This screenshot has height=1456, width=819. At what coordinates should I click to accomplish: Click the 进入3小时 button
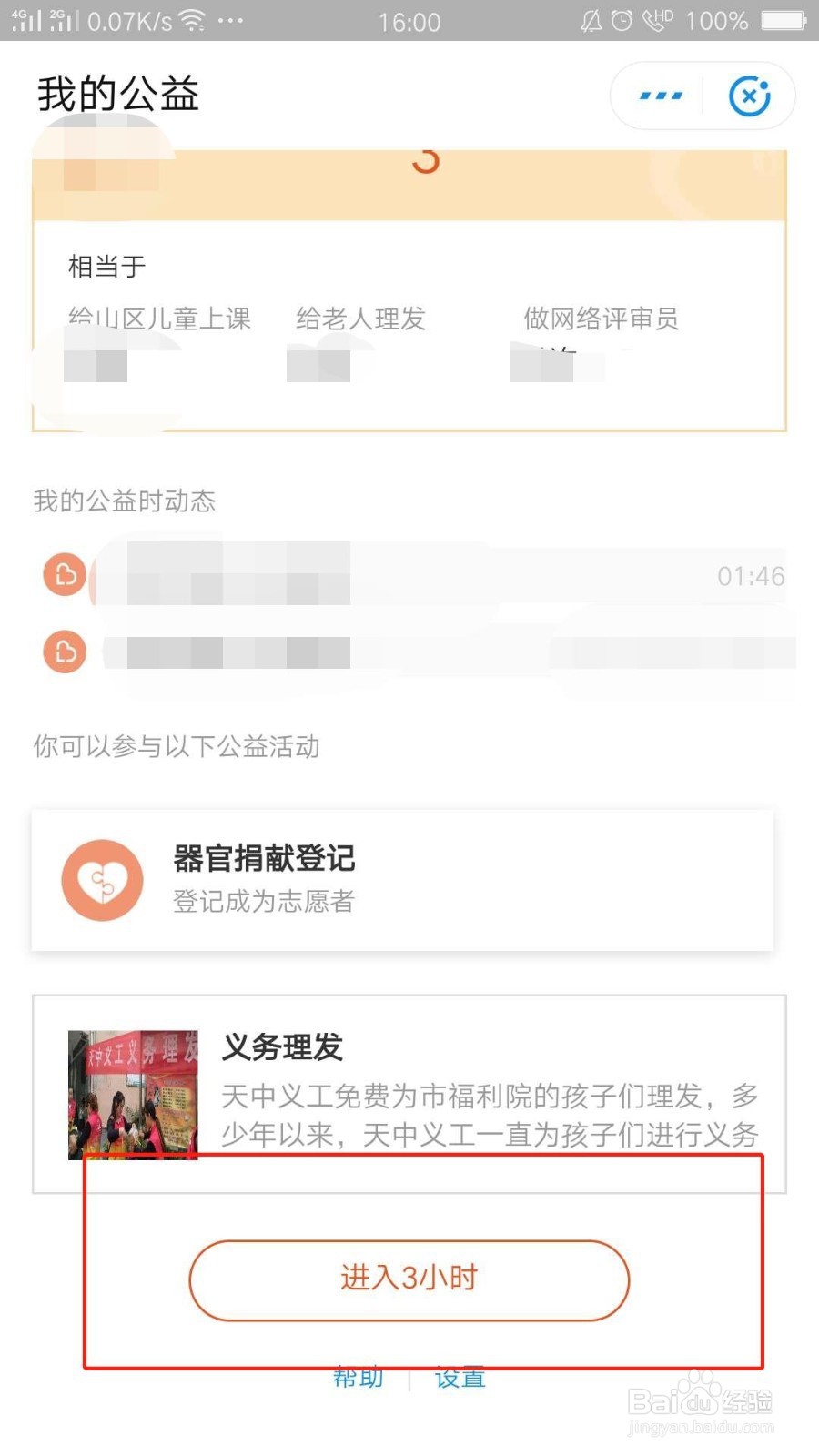pyautogui.click(x=409, y=1279)
